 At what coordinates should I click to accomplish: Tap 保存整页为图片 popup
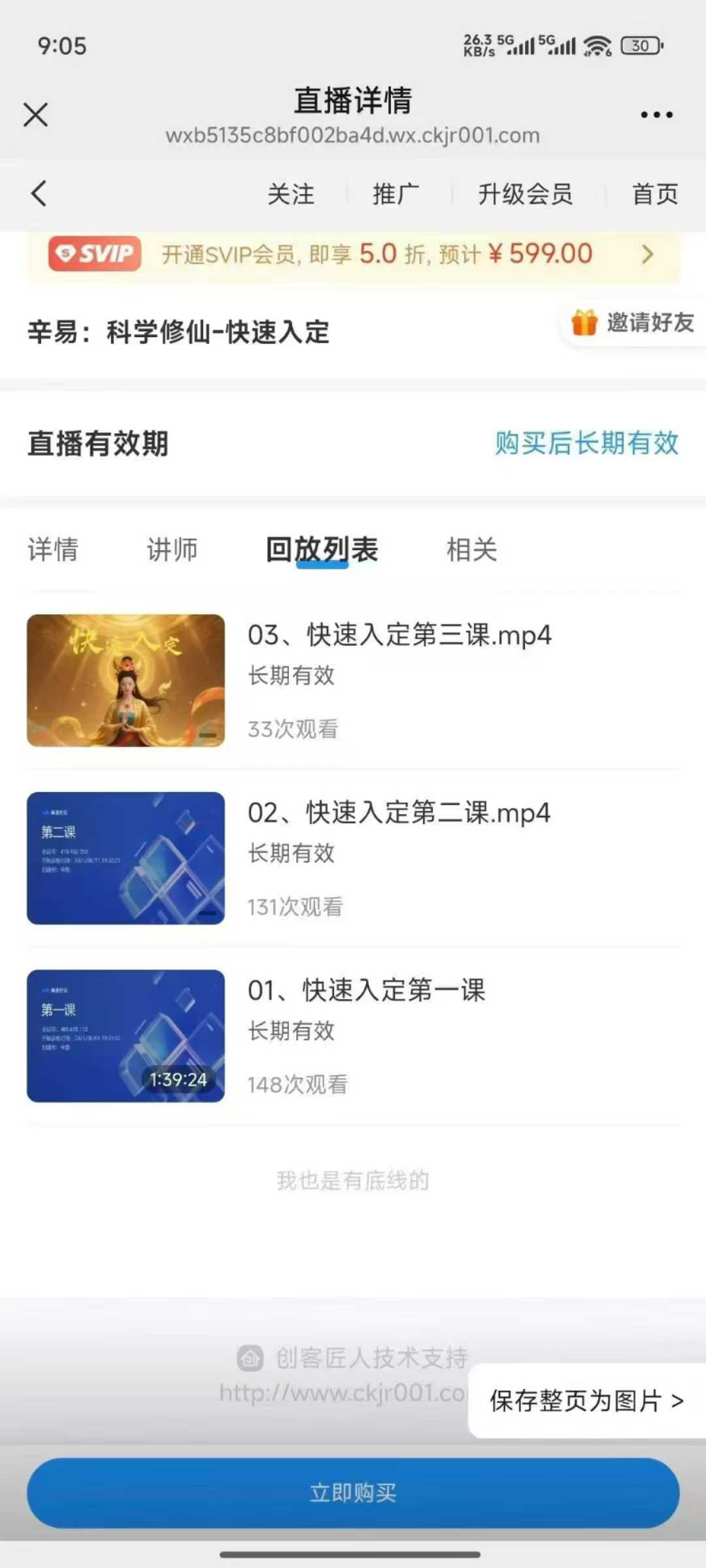(586, 1401)
